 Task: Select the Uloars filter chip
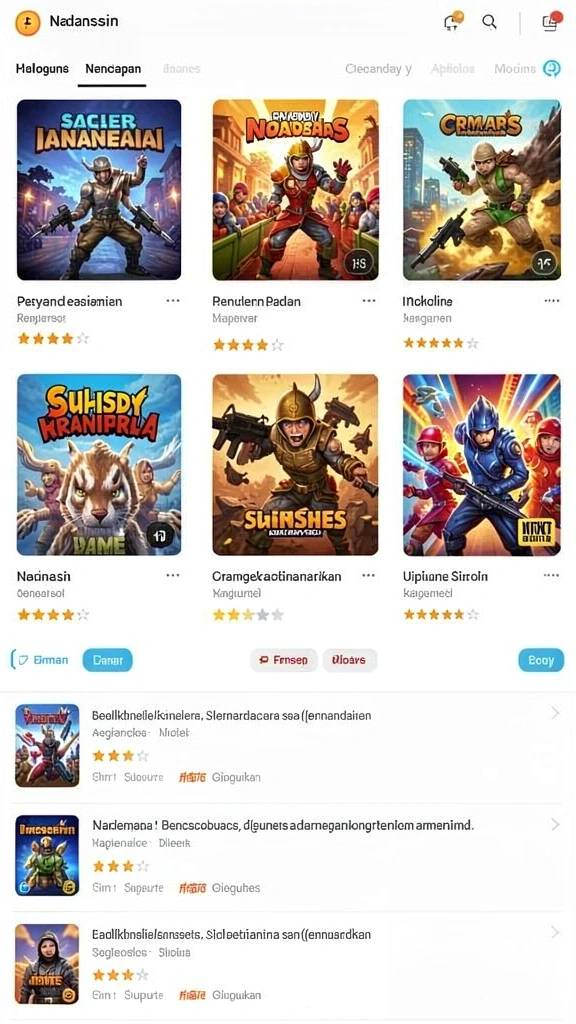[349, 660]
